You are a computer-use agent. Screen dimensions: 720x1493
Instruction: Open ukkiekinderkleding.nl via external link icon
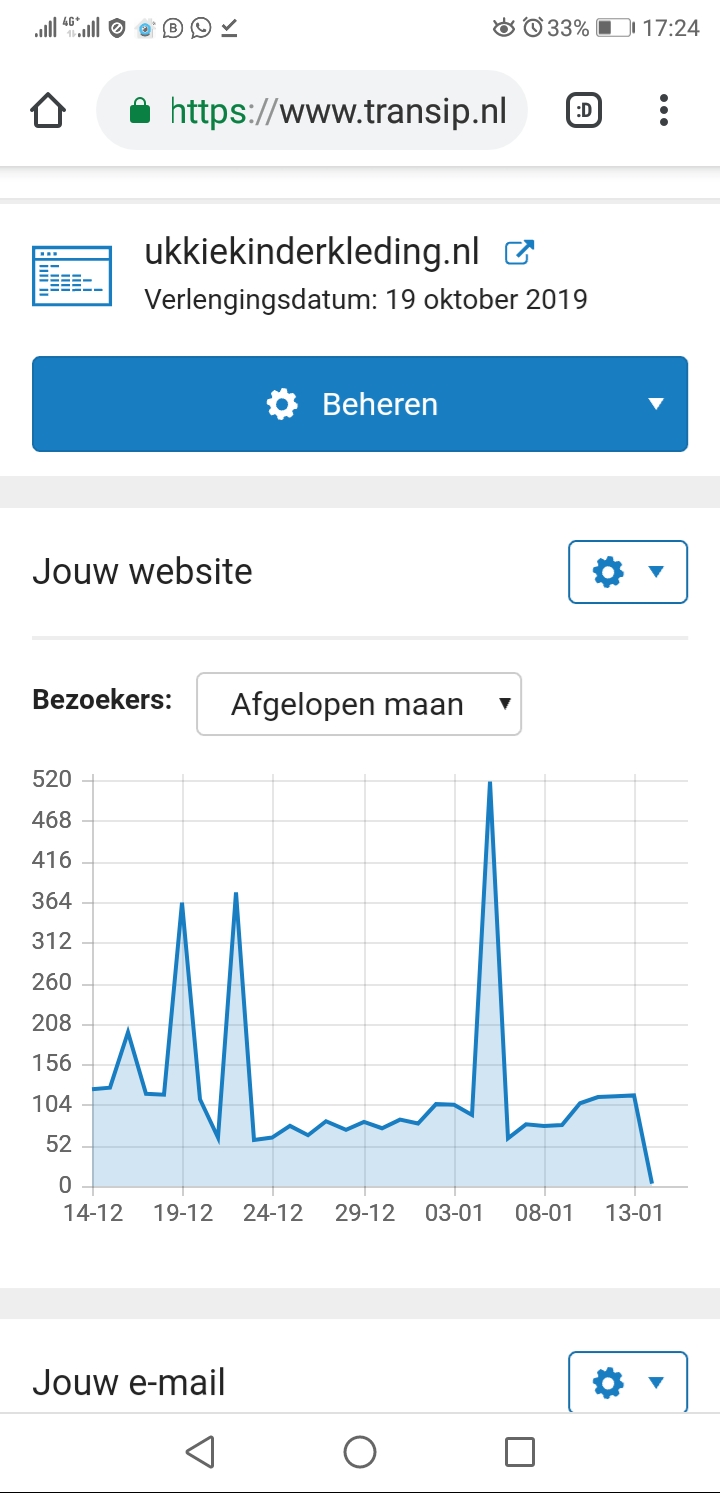click(519, 252)
